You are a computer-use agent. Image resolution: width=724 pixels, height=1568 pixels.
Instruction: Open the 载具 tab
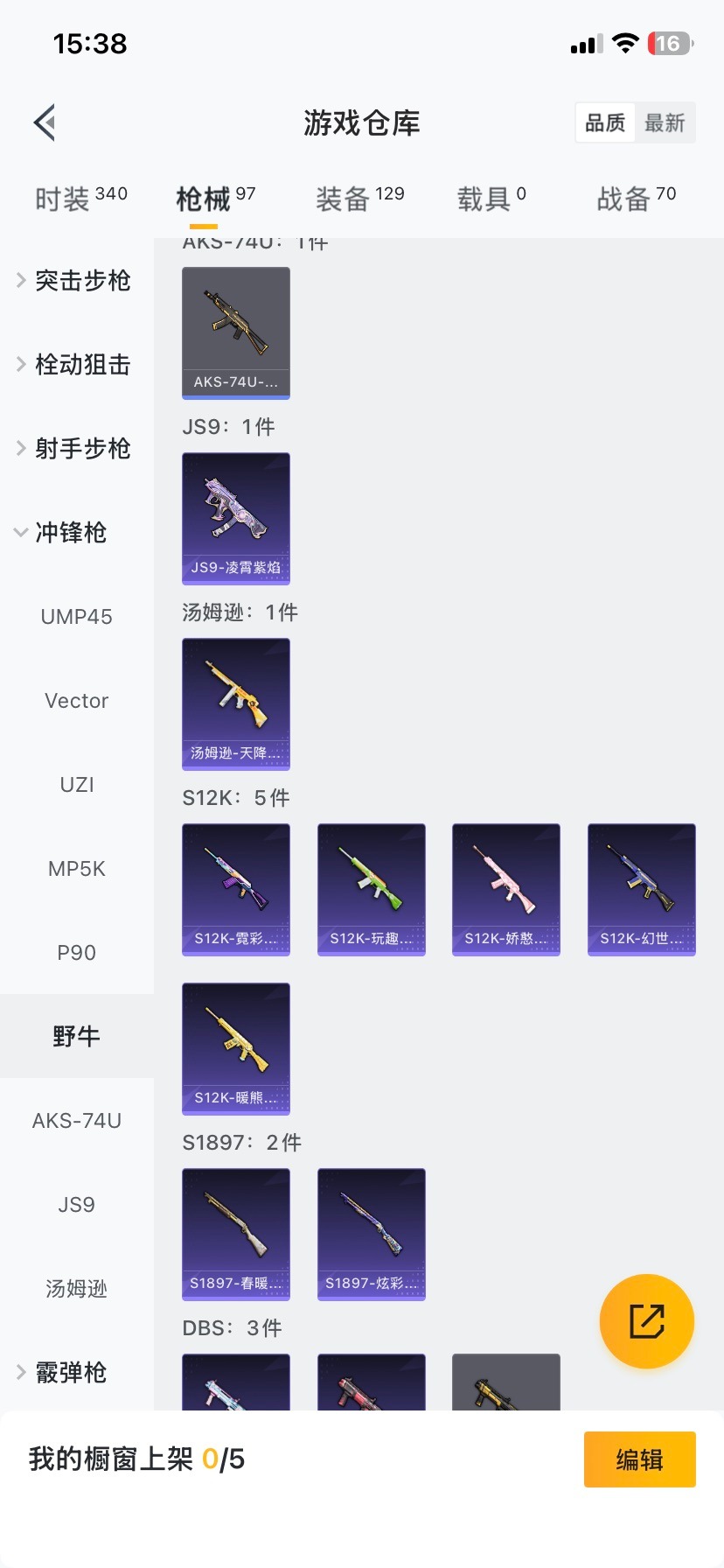pyautogui.click(x=491, y=199)
